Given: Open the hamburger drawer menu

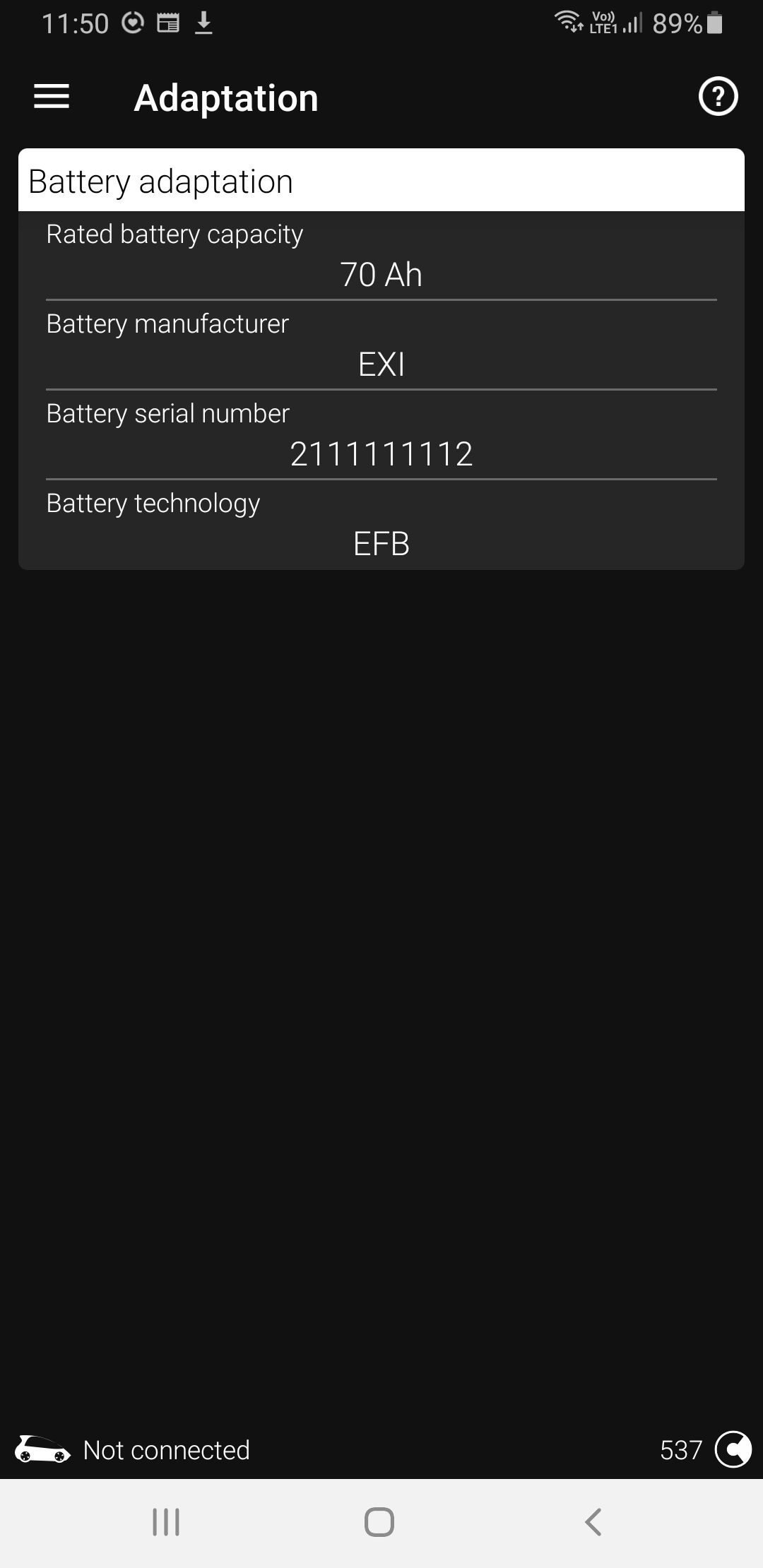Looking at the screenshot, I should click(52, 97).
